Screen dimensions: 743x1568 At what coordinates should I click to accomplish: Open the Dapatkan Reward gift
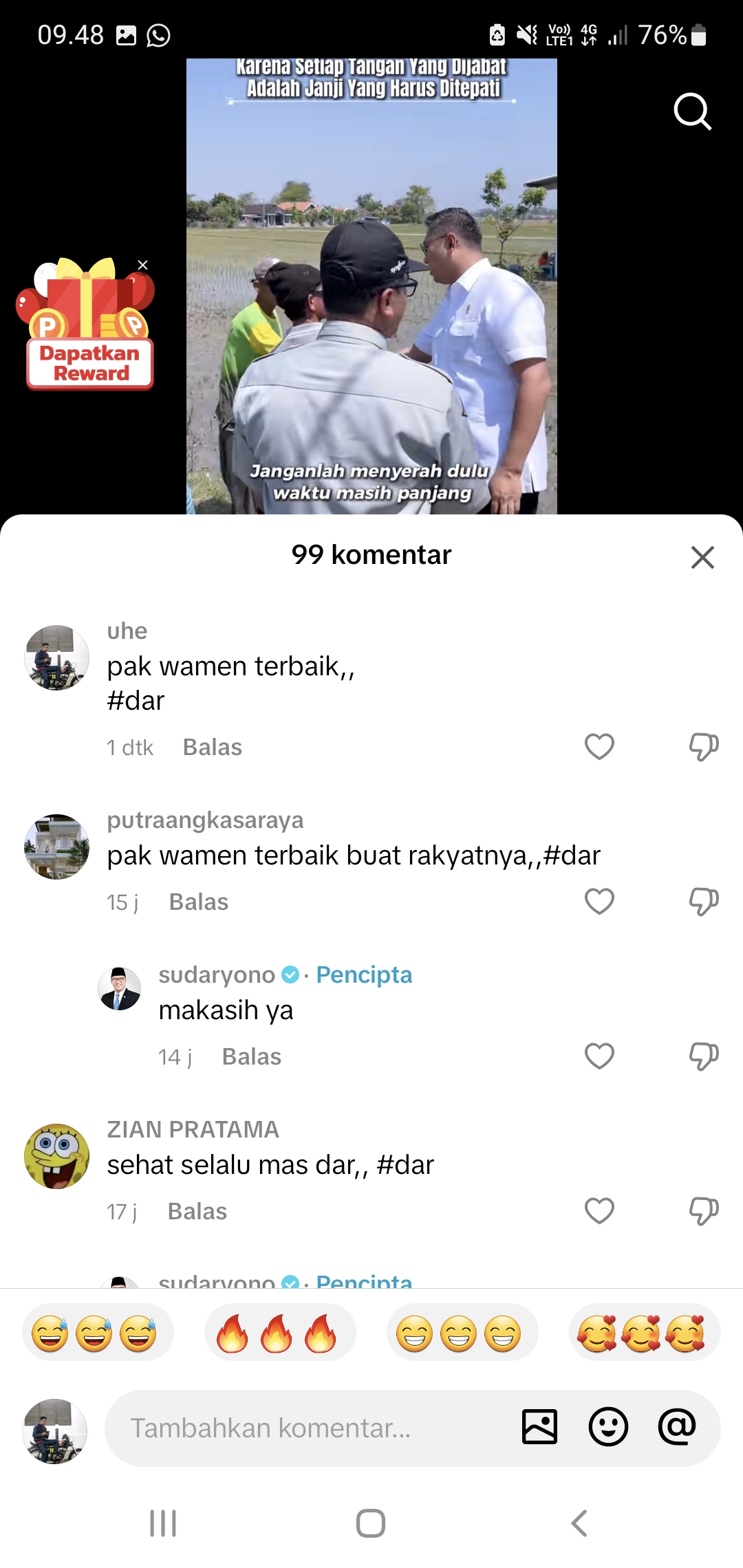pyautogui.click(x=87, y=325)
